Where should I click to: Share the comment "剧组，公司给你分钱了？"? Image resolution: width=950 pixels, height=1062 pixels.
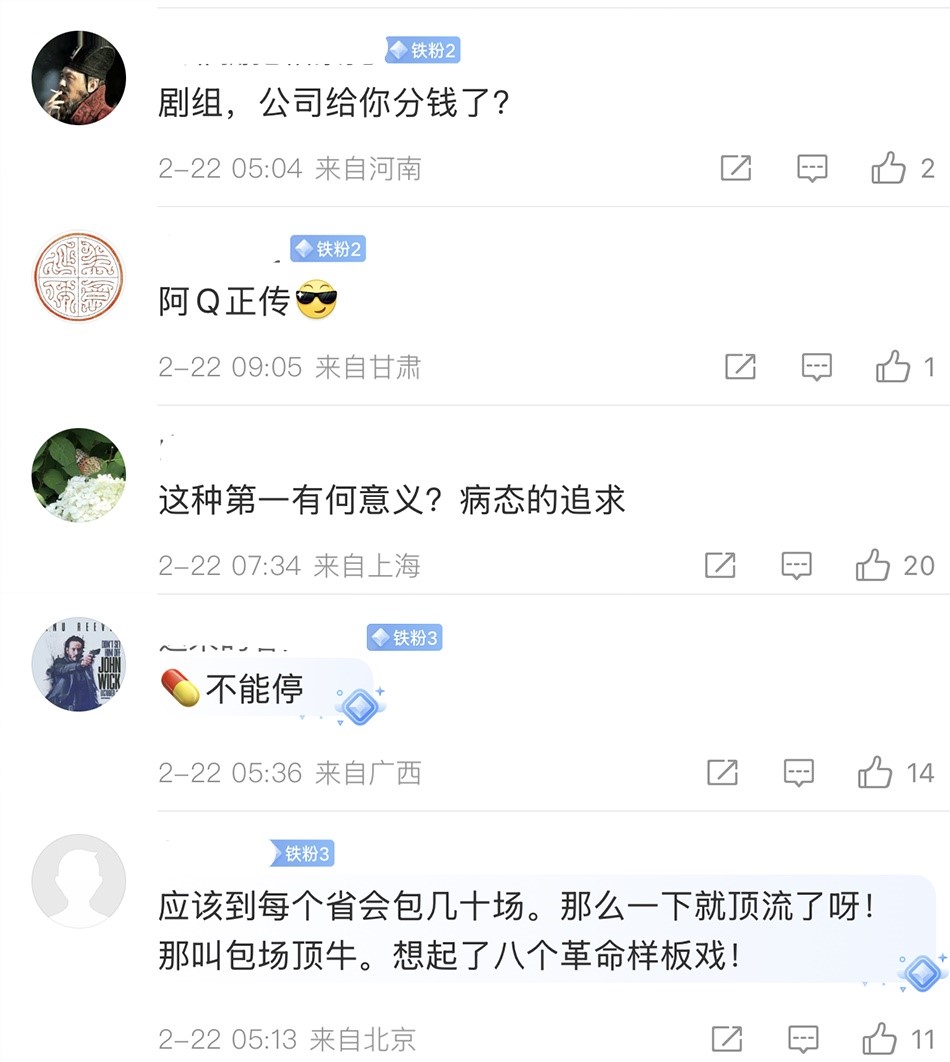tap(736, 168)
